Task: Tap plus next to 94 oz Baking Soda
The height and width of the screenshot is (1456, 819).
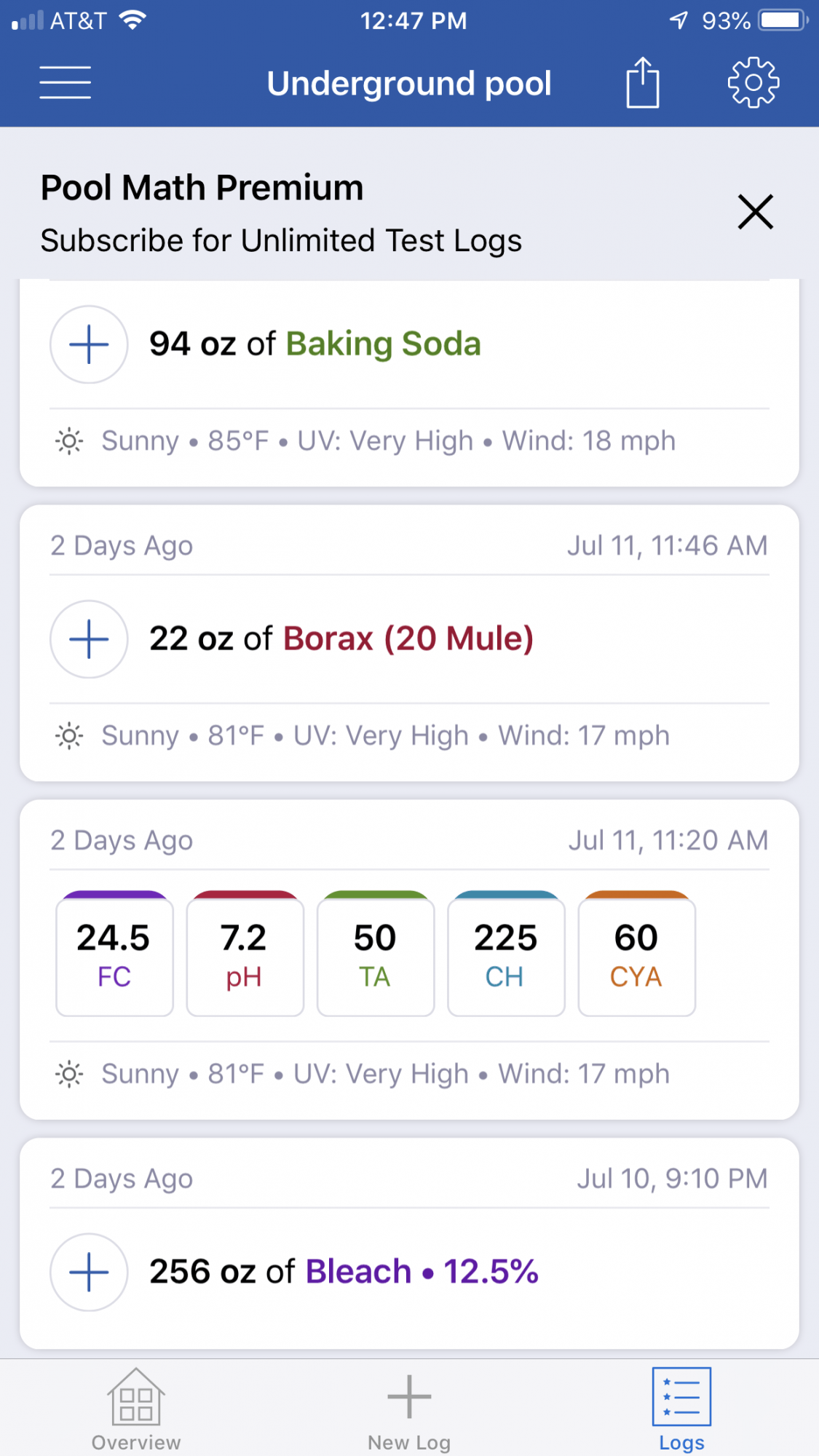Action: 89,344
